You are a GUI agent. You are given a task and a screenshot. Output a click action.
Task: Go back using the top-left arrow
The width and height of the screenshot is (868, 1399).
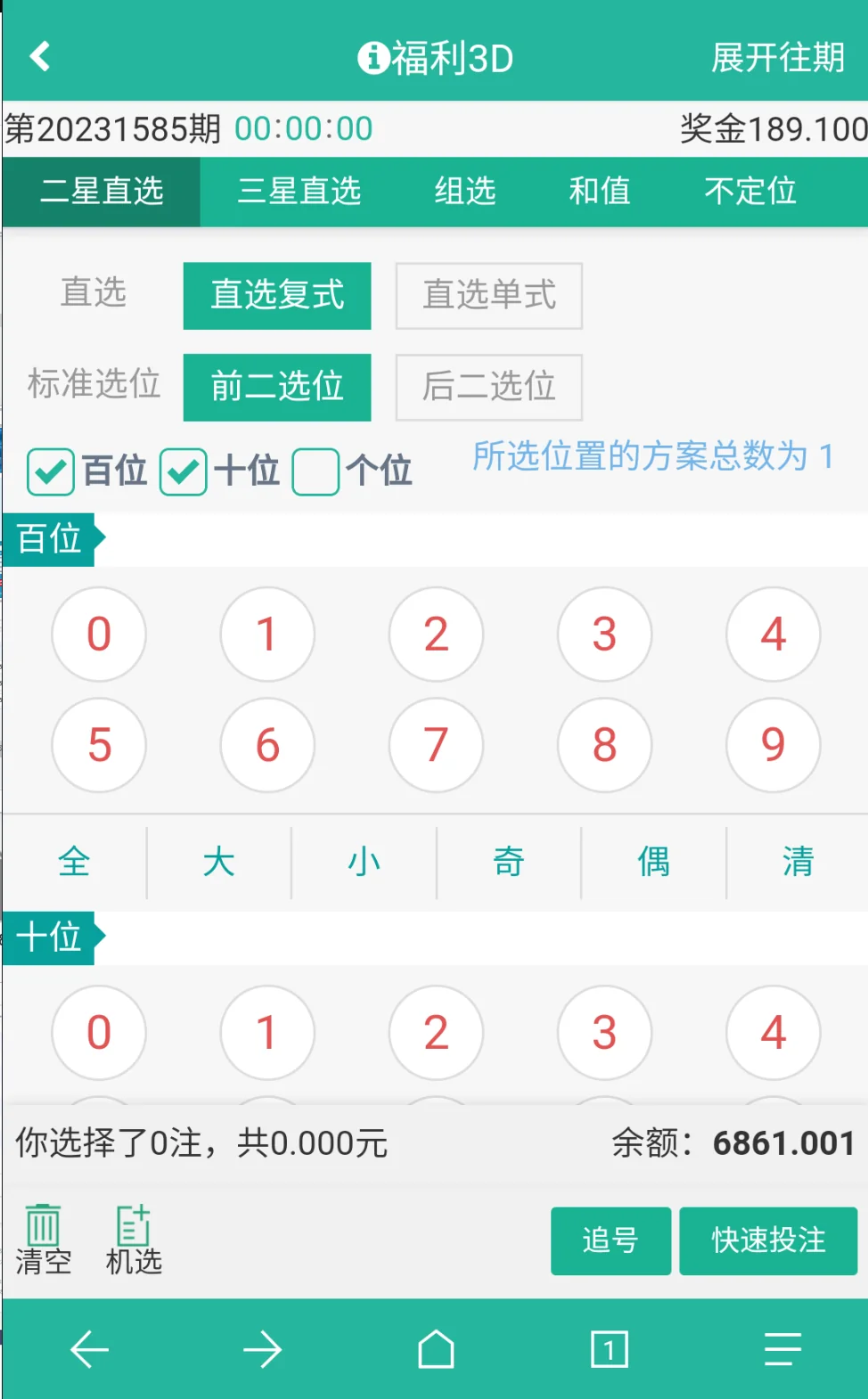pyautogui.click(x=40, y=56)
